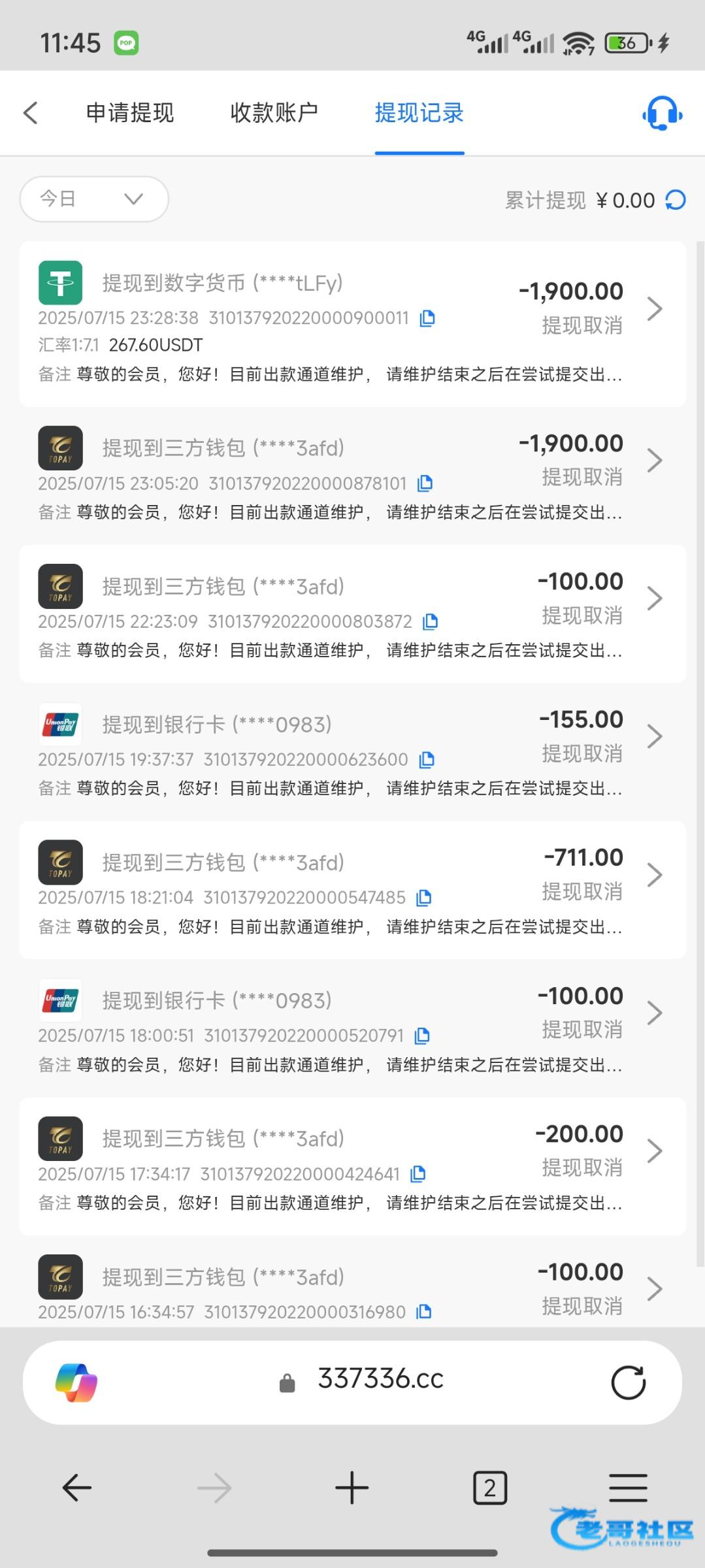Reload the page in browser address bar
The height and width of the screenshot is (1568, 705).
point(628,1382)
